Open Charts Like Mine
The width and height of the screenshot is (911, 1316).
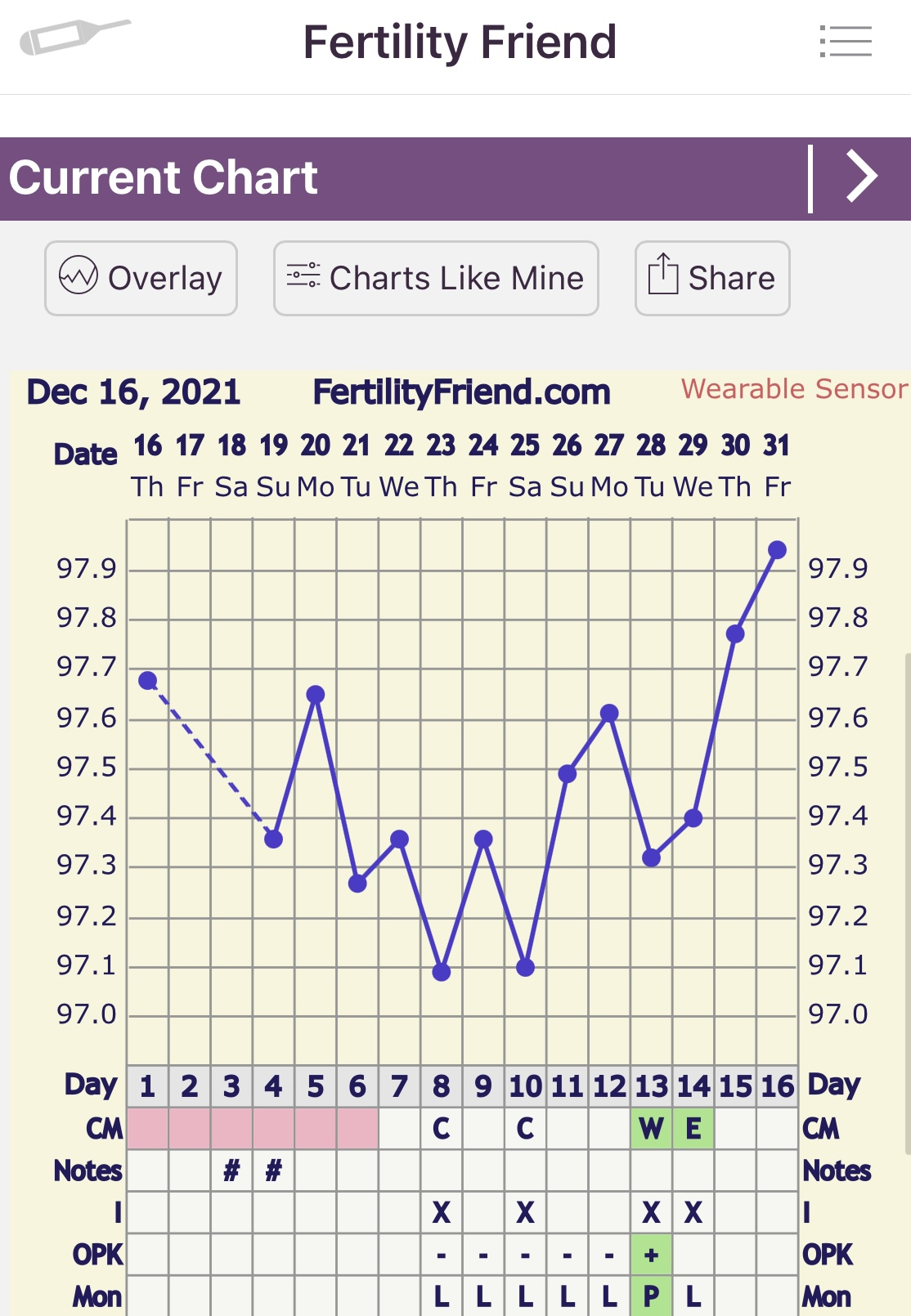pos(436,278)
